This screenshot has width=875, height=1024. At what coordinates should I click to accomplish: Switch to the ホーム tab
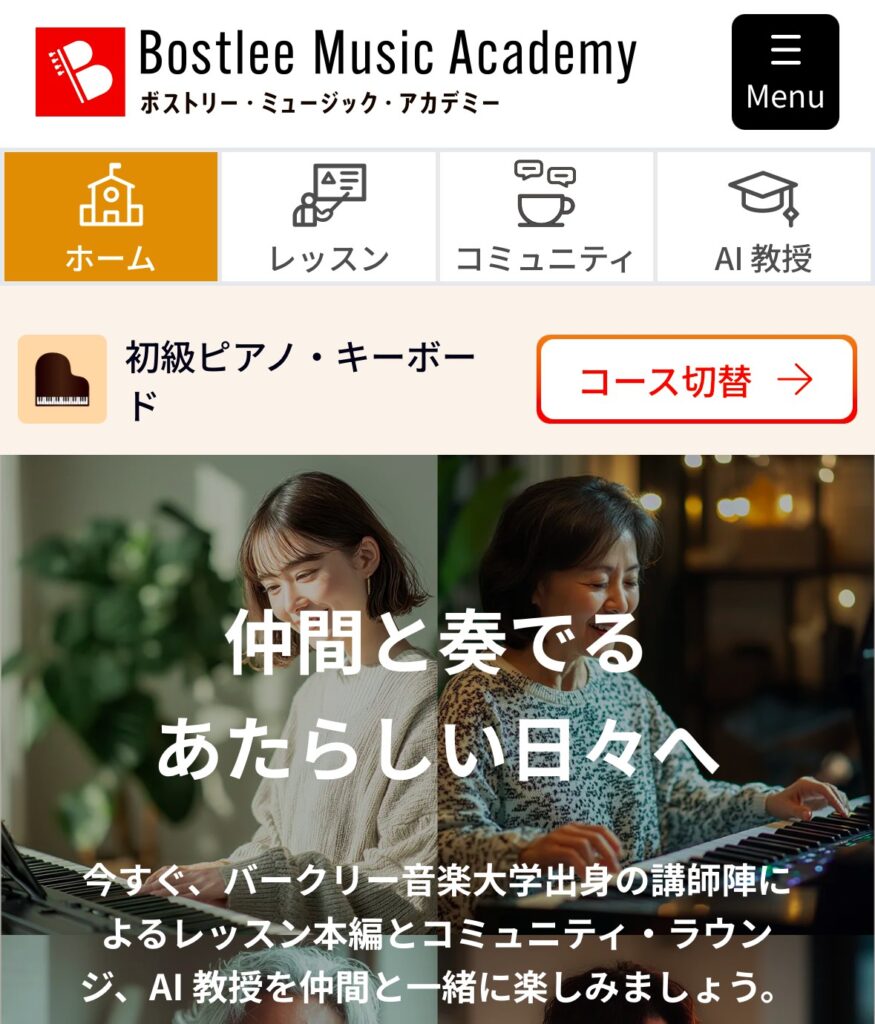111,217
